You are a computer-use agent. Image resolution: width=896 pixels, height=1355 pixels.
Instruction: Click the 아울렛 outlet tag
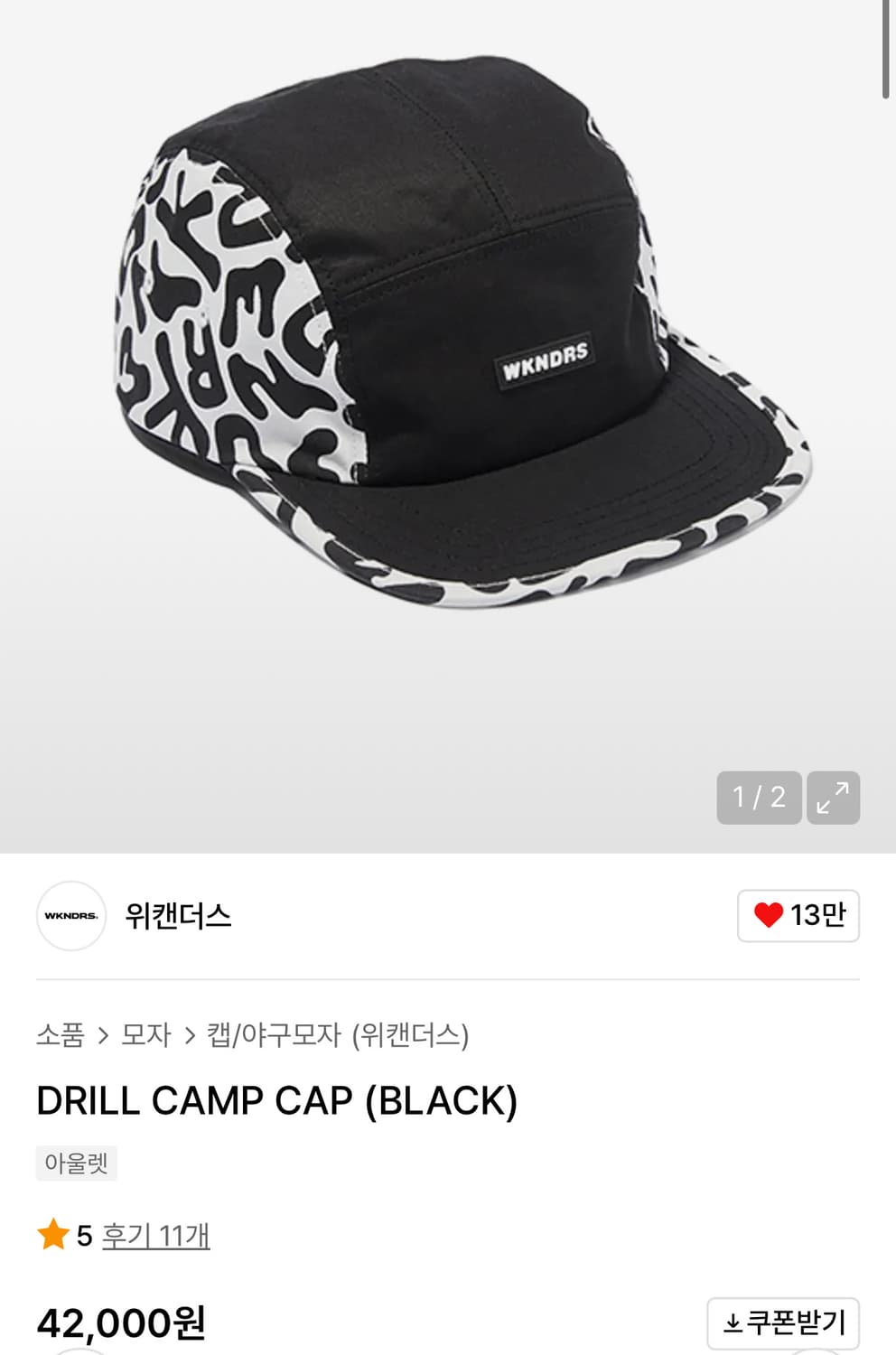[77, 1164]
